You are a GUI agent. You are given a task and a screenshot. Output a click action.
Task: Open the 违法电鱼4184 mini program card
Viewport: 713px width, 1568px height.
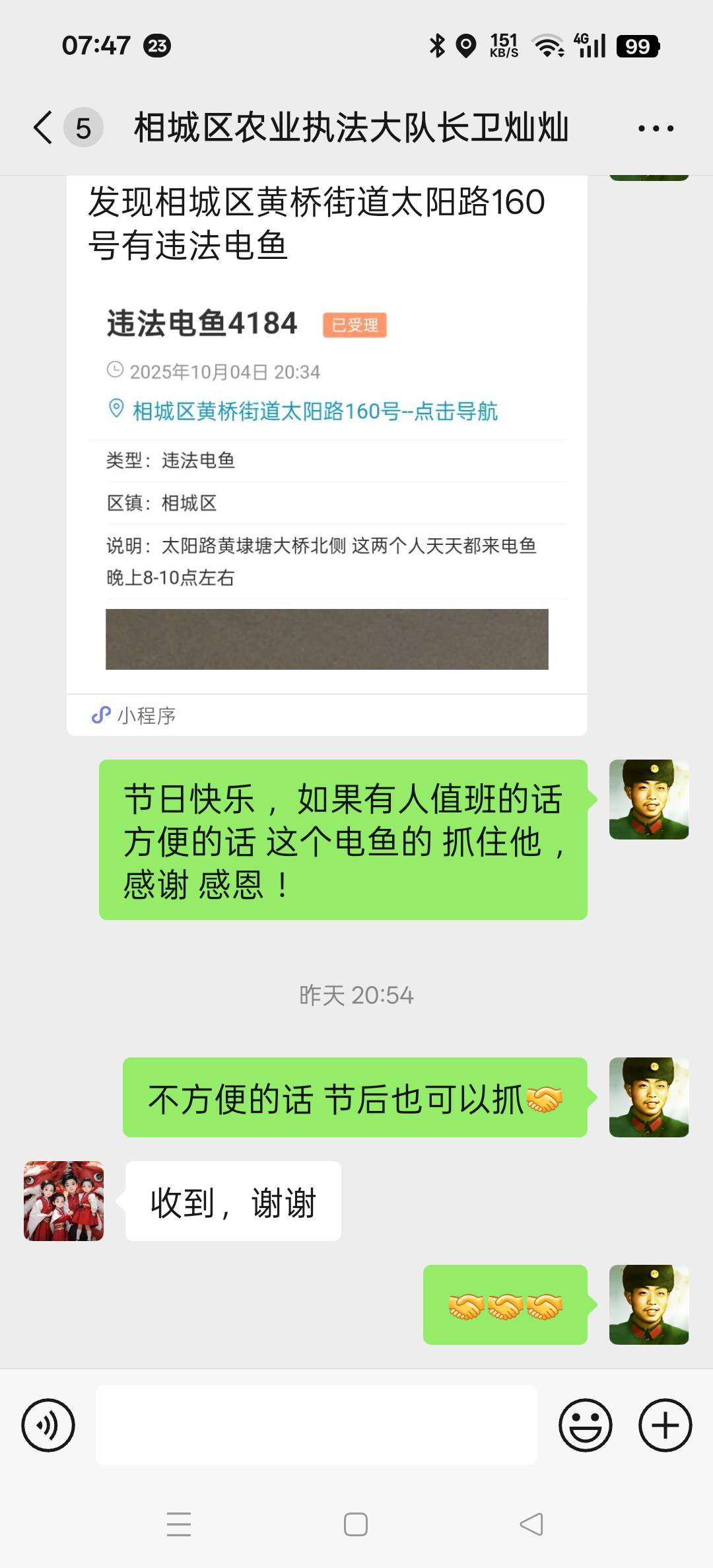pyautogui.click(x=327, y=456)
